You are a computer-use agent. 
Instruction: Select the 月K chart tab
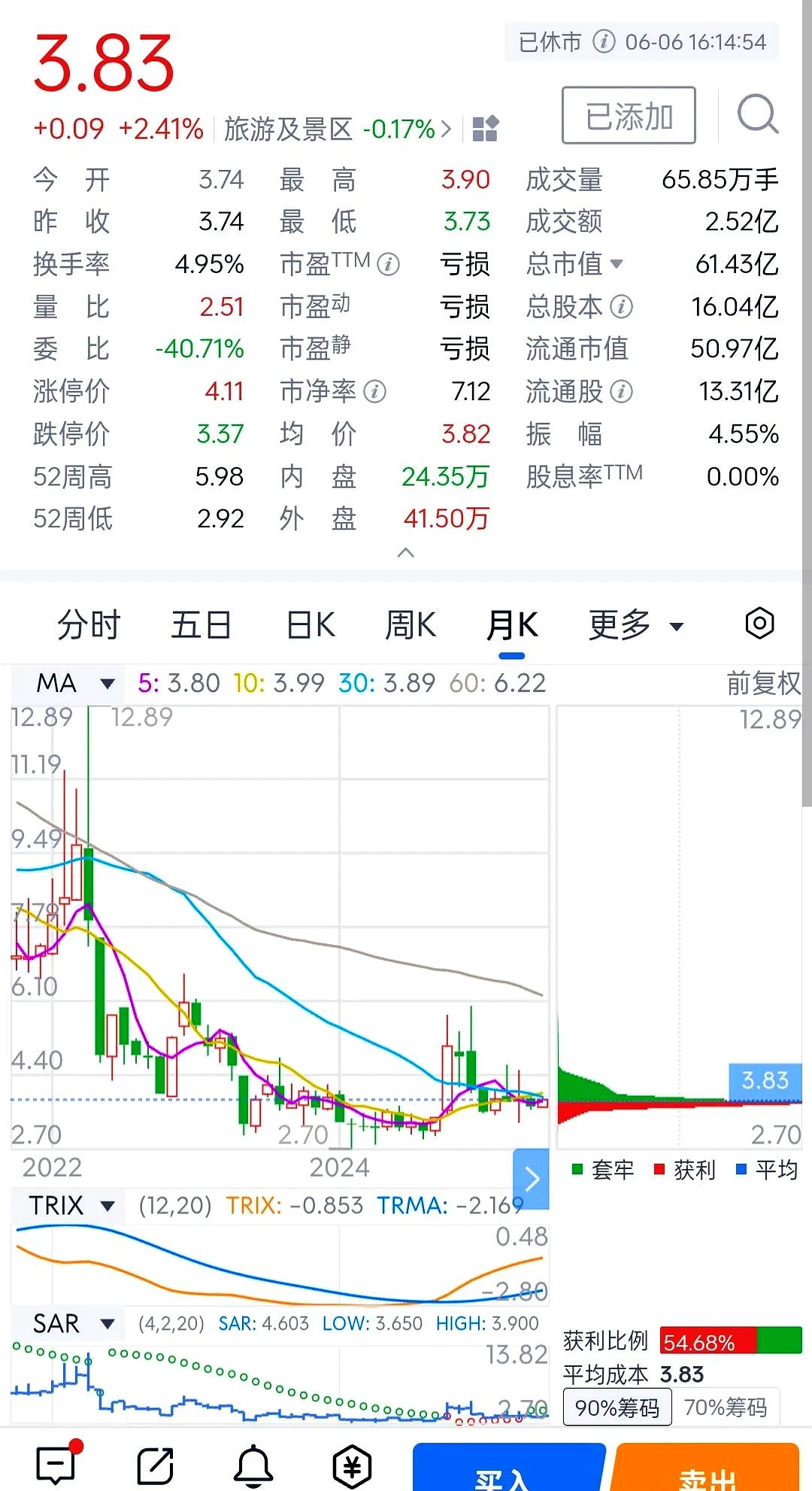(512, 624)
